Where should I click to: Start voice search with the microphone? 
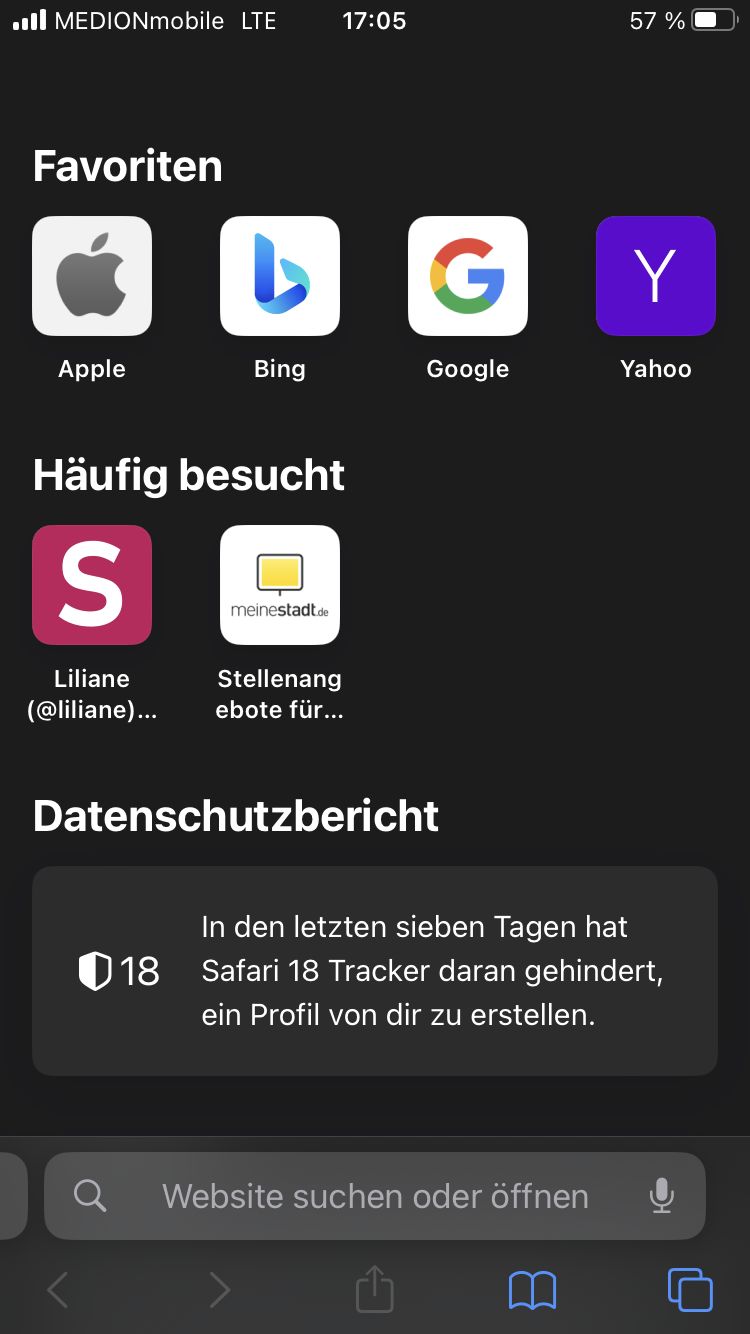(x=661, y=1196)
